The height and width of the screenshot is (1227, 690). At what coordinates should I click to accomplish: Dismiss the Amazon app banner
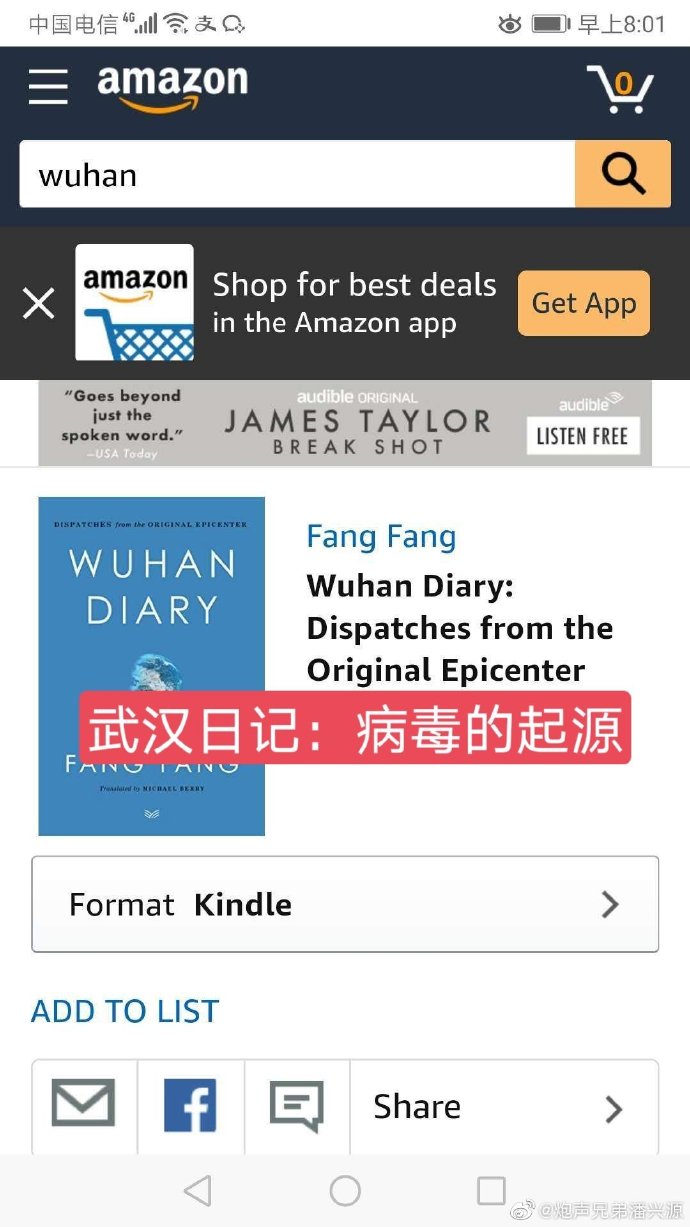[x=38, y=303]
